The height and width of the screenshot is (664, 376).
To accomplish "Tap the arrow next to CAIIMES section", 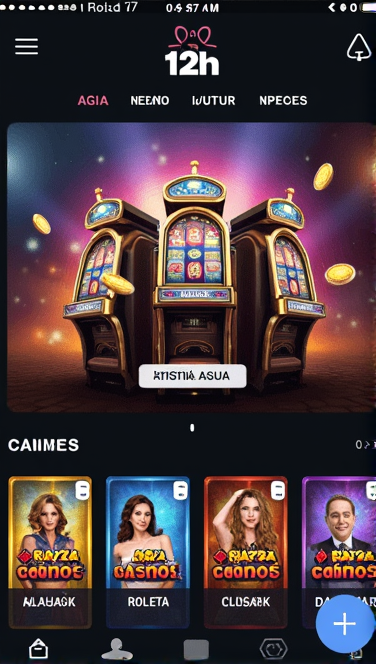I will point(366,445).
